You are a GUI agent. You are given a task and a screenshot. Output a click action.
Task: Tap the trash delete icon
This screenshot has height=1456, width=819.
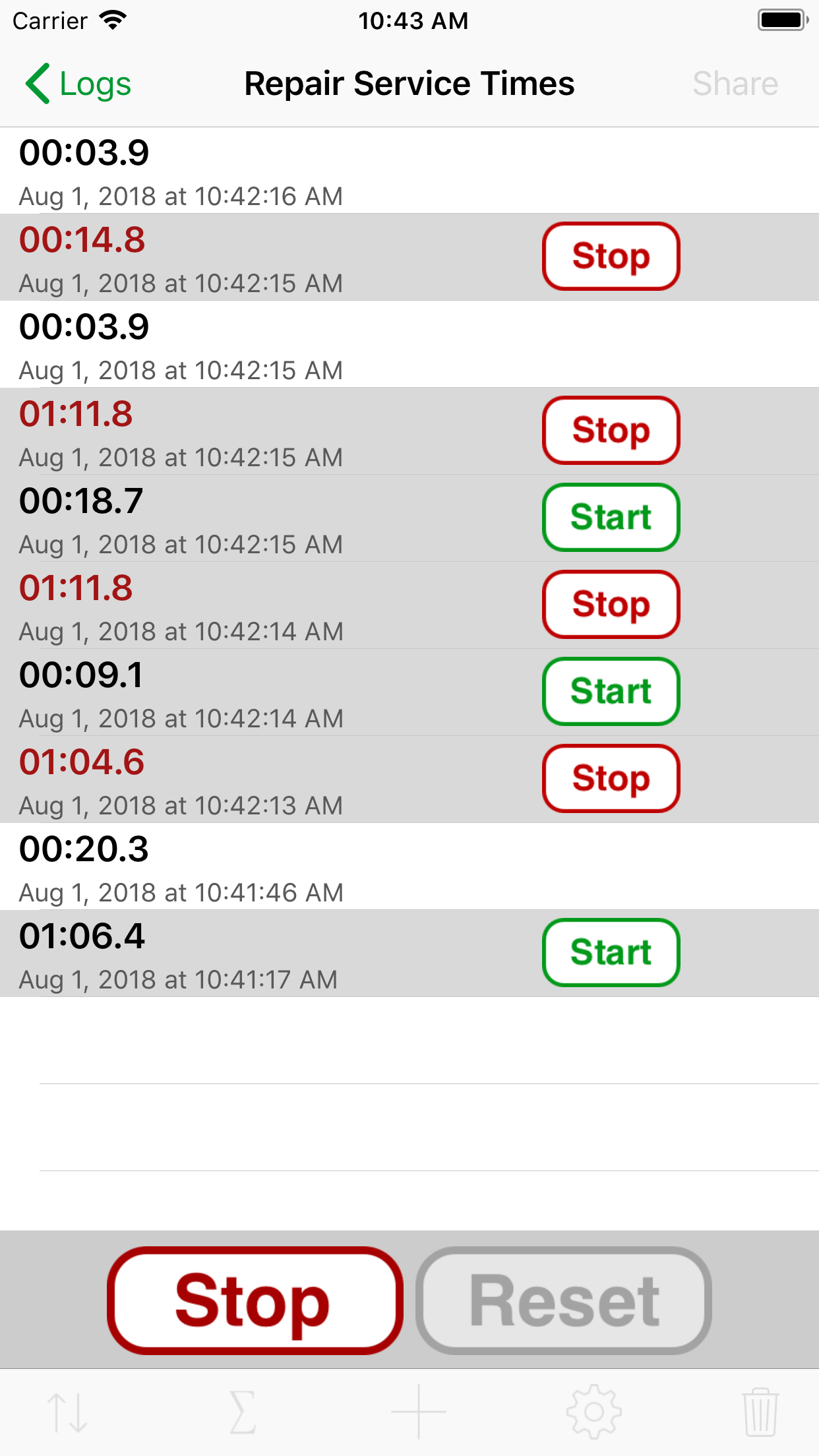[x=760, y=1412]
